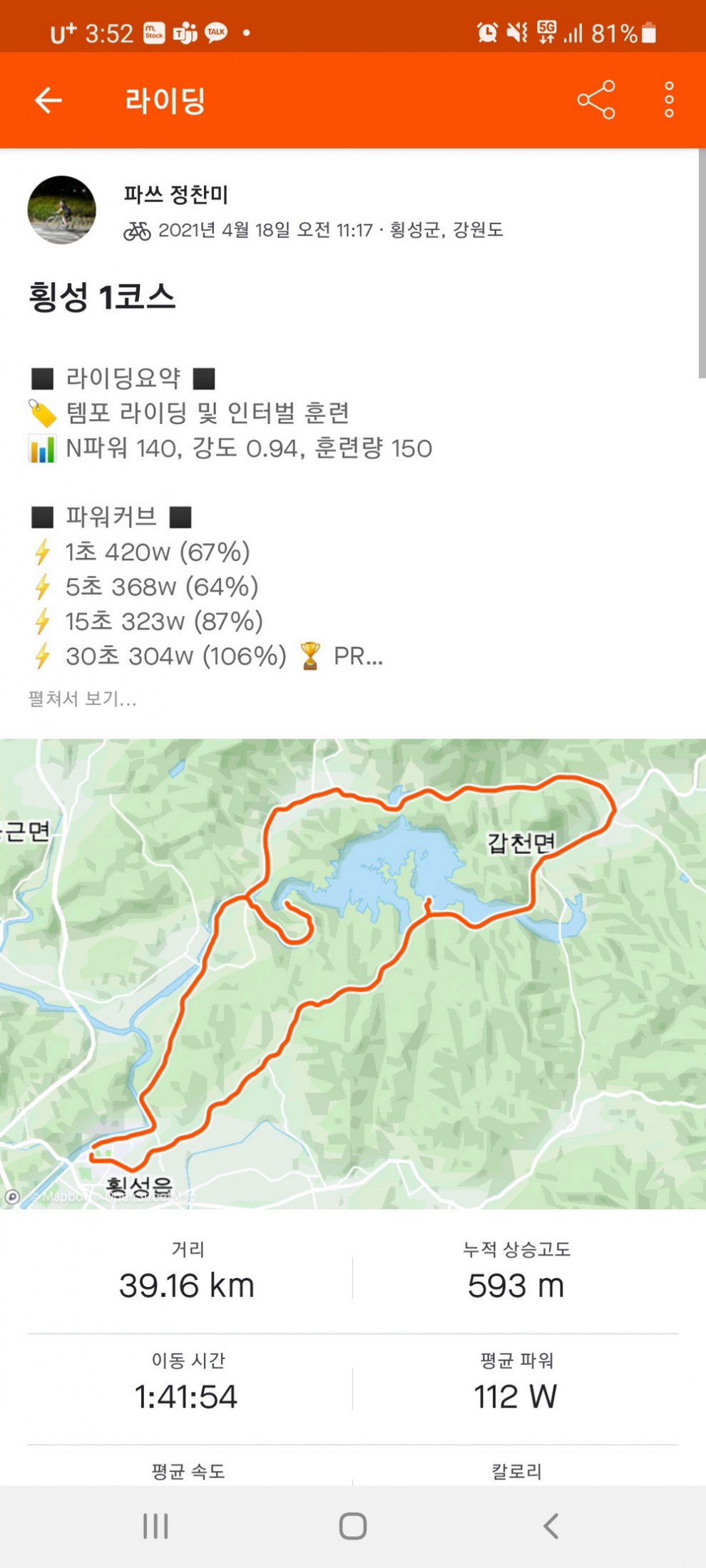Open recent apps from navigation bar
The width and height of the screenshot is (706, 1568).
point(155,1526)
